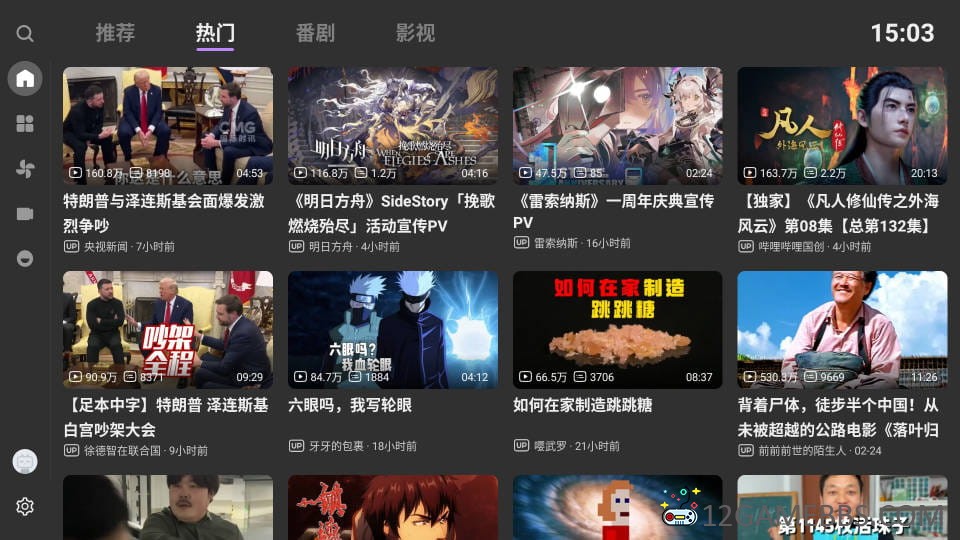This screenshot has width=960, height=540.
Task: Go to the home icon in sidebar
Action: coord(25,79)
